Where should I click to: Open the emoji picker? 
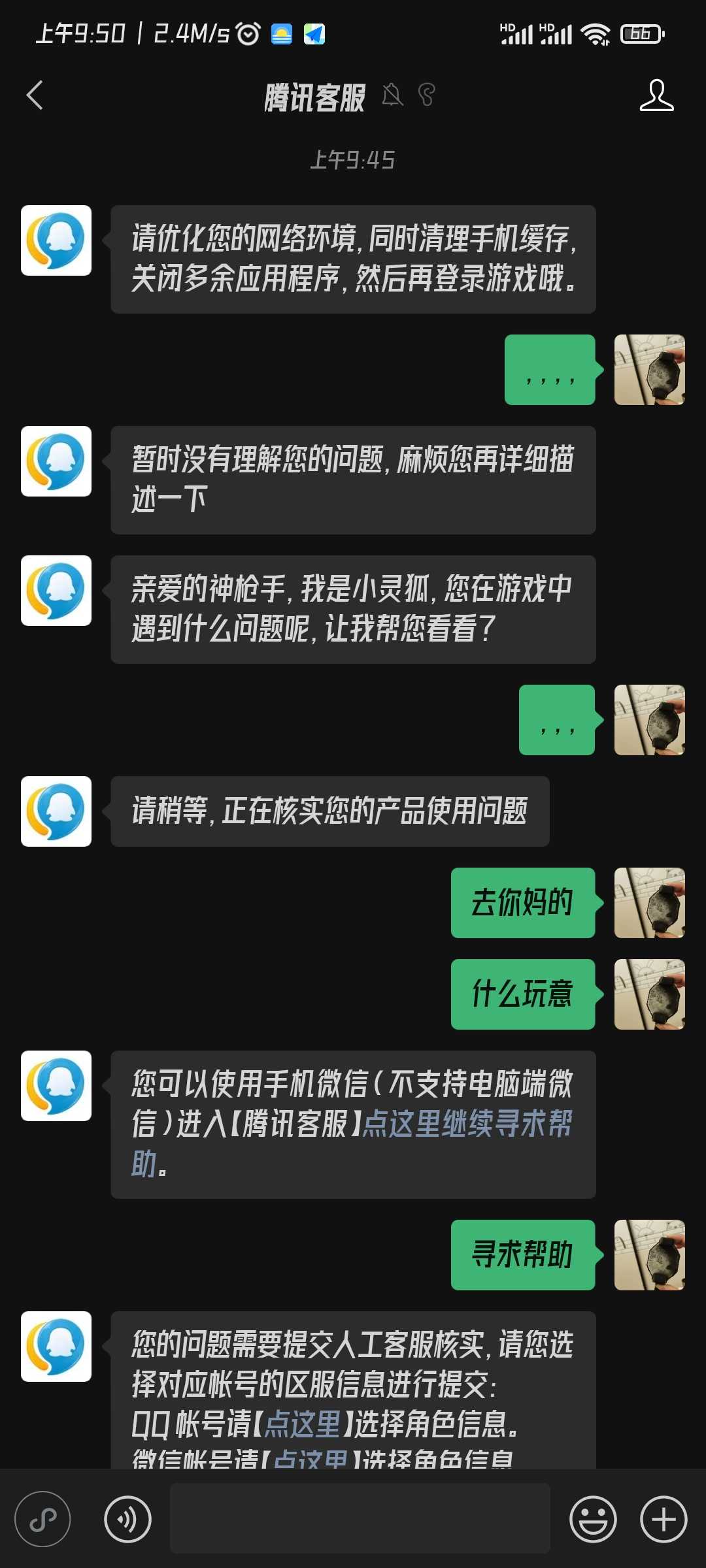[593, 1519]
